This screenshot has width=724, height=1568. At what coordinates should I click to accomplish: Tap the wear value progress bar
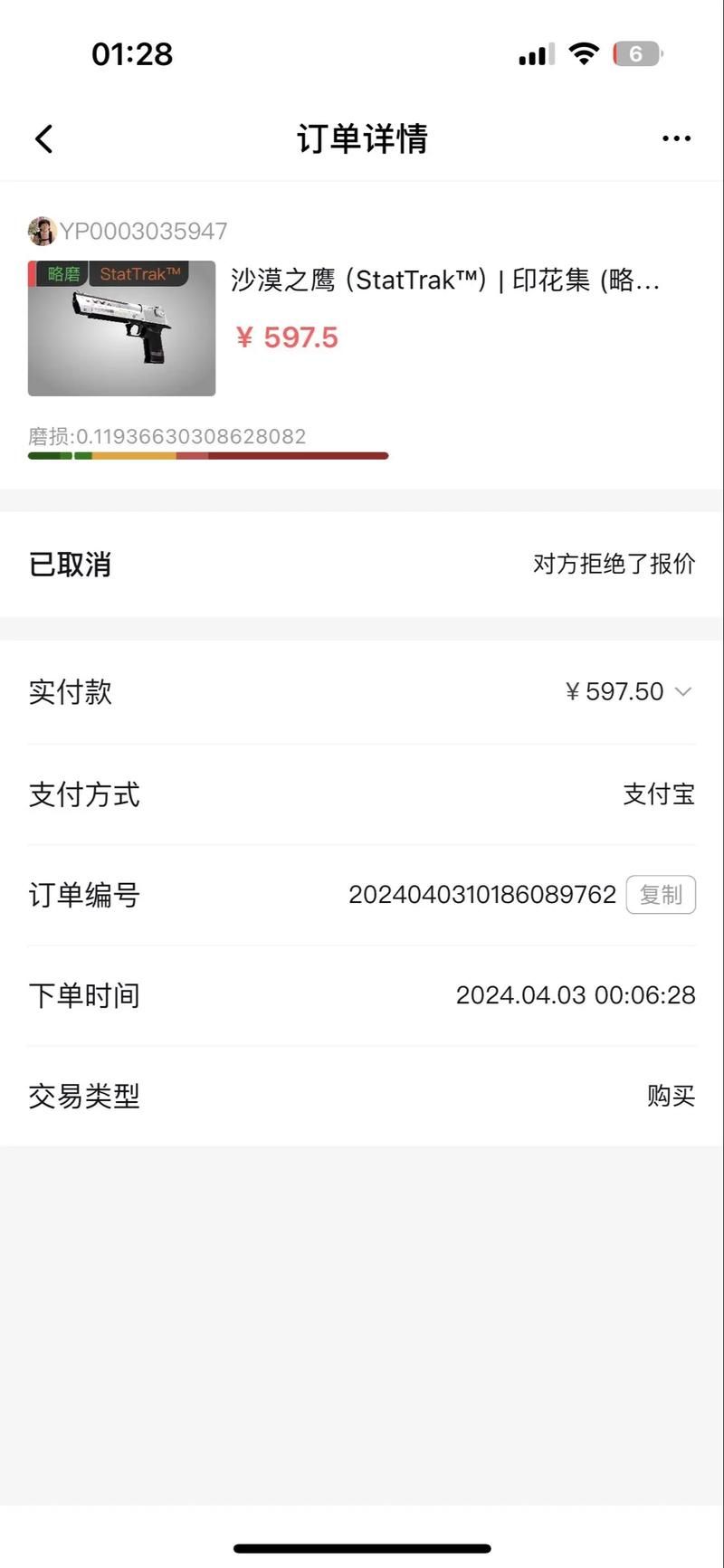[208, 456]
